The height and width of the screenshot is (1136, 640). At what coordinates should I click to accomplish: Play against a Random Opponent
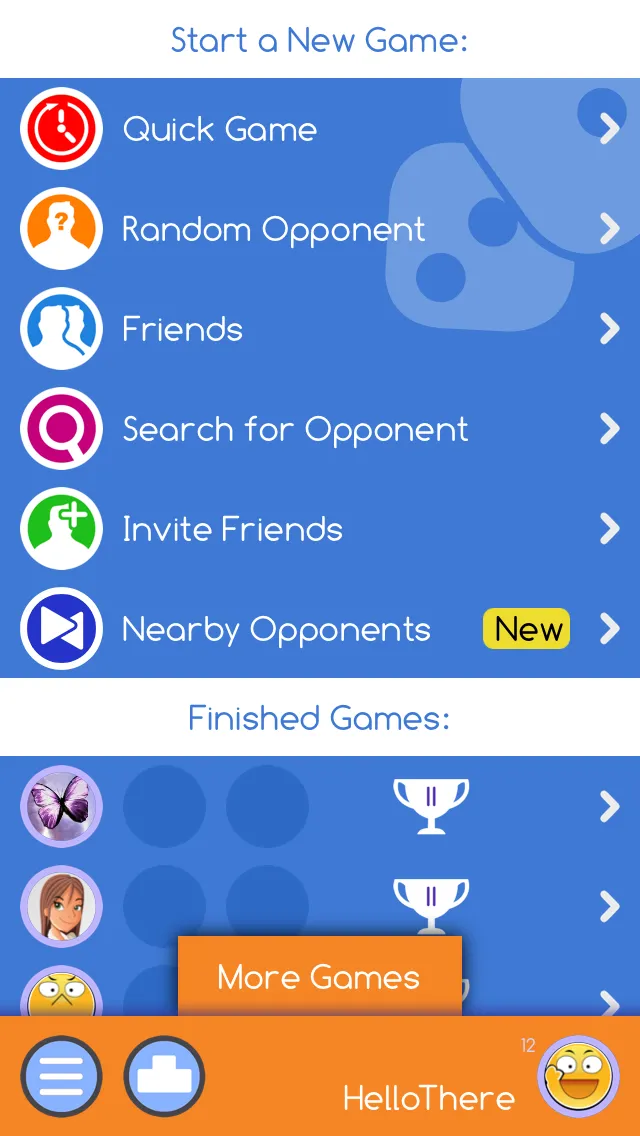pos(320,229)
